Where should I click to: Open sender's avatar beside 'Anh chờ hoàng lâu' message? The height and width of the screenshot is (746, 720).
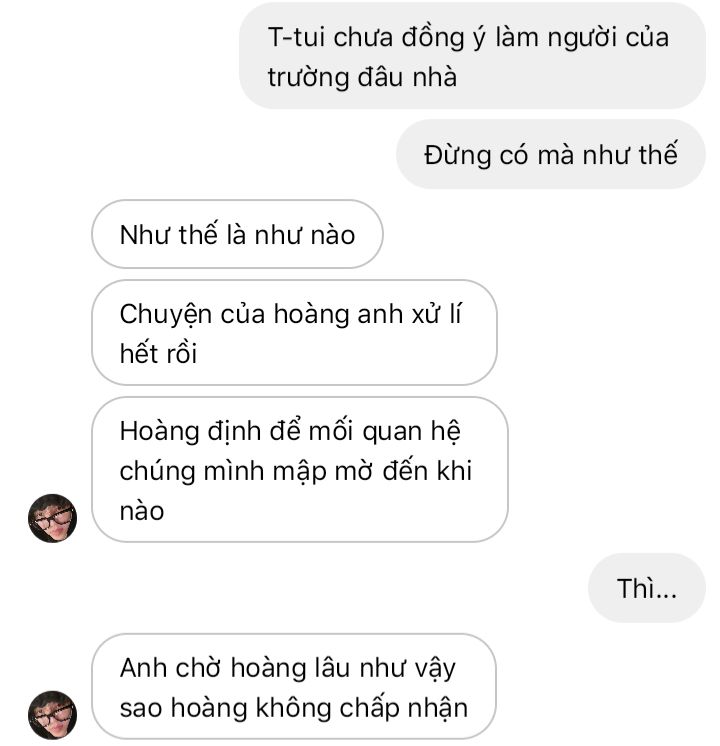[x=52, y=714]
